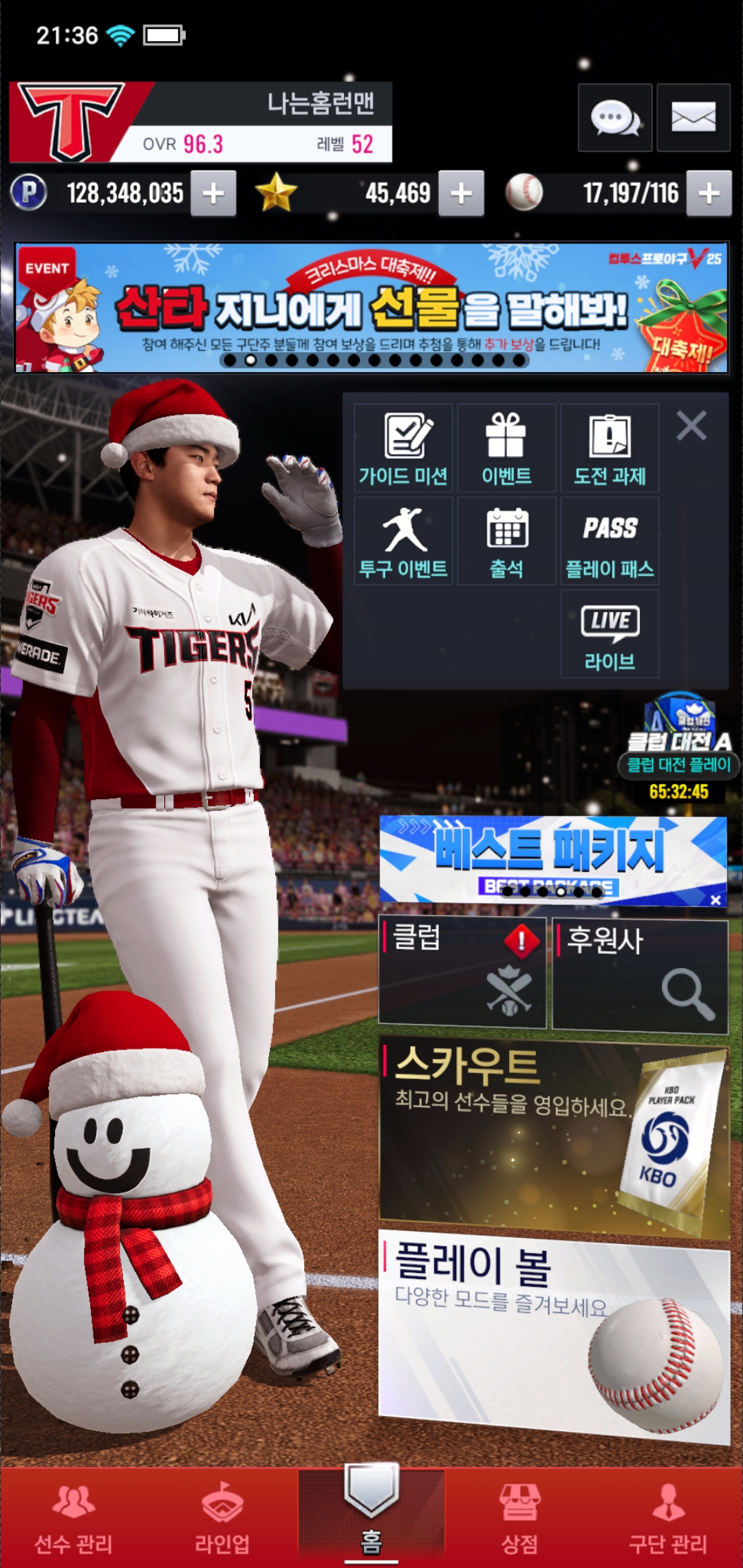Open the chat speech bubble icon
743x1568 pixels.
(615, 118)
